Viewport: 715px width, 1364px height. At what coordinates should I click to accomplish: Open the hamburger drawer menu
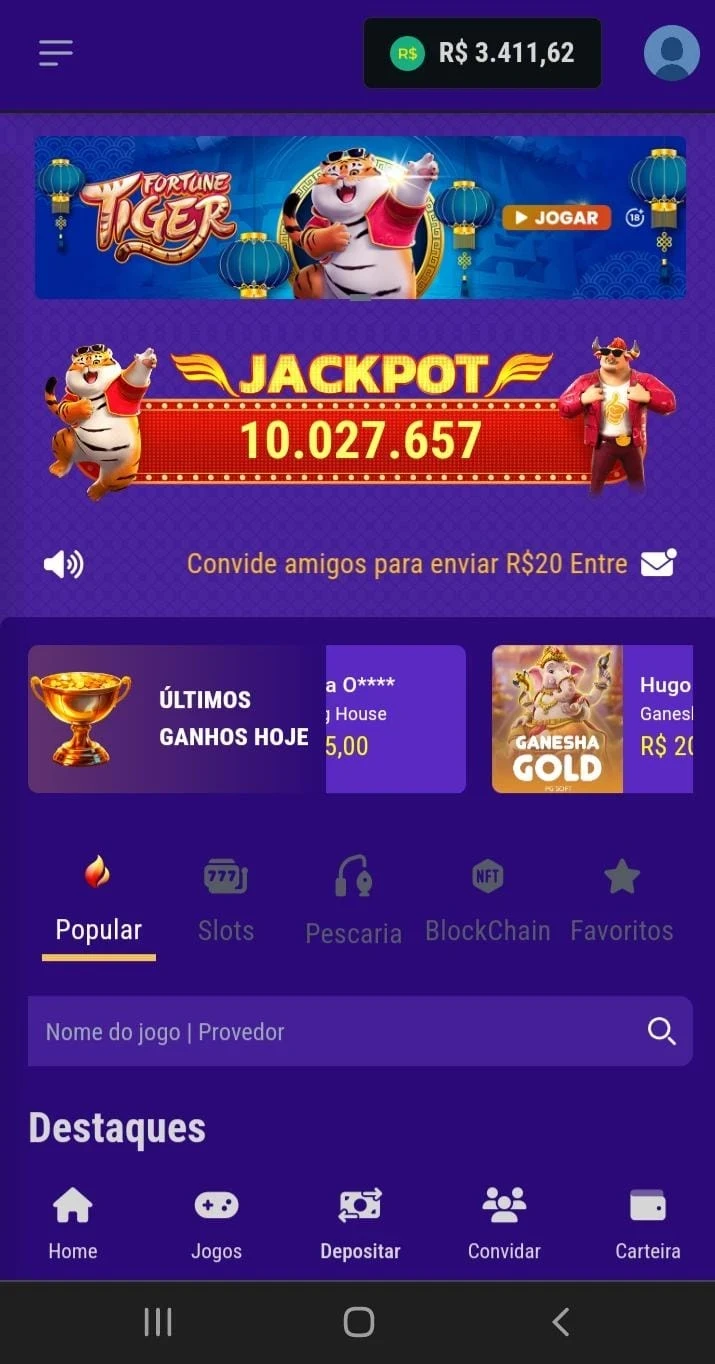[56, 53]
